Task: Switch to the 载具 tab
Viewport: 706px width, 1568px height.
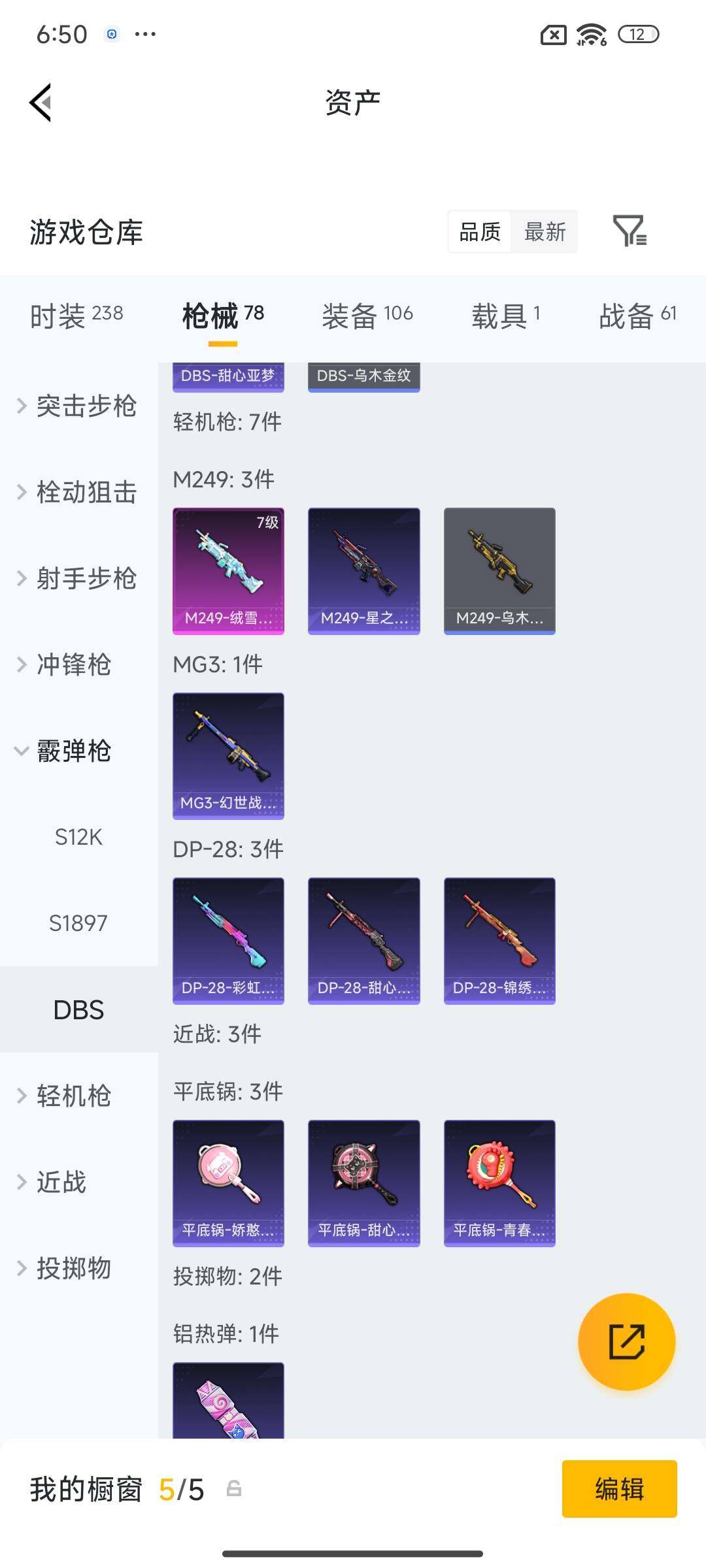Action: point(505,316)
